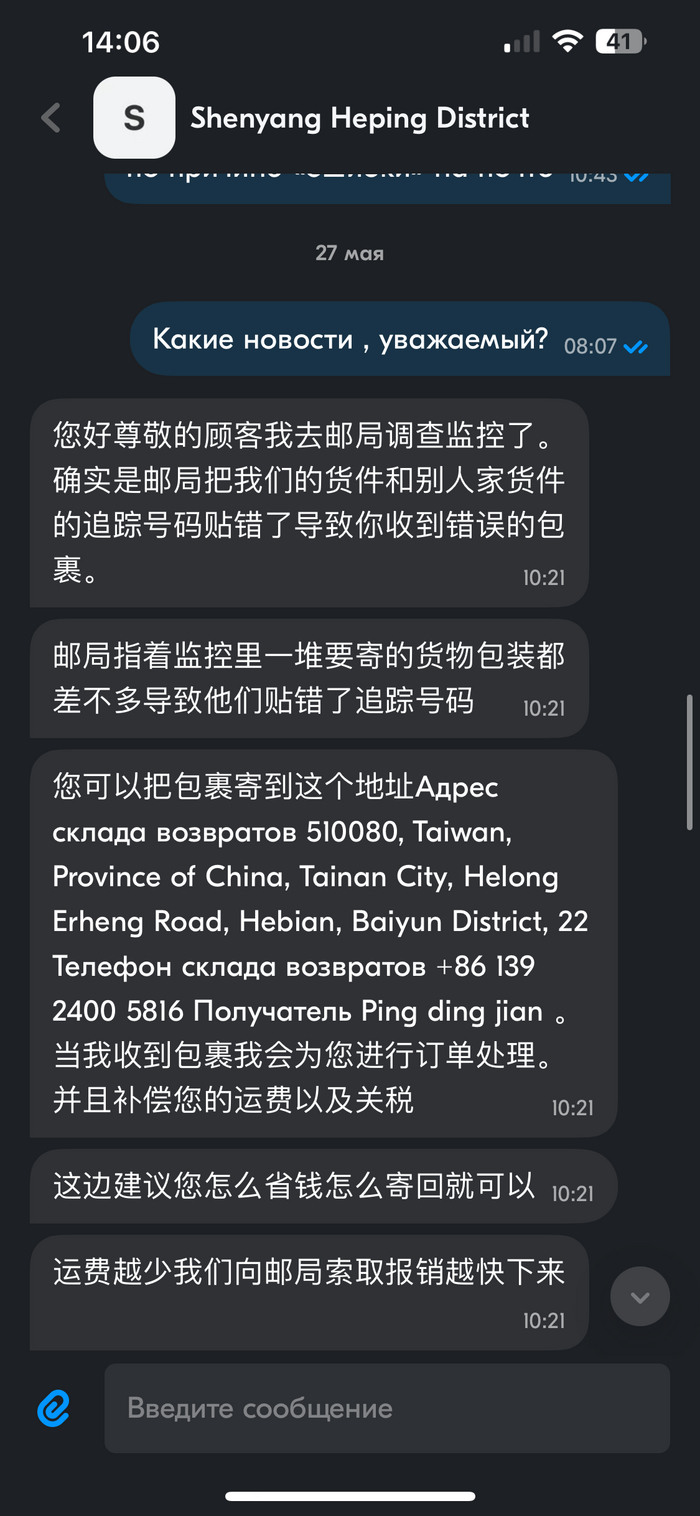Screen dimensions: 700x1516
Task: Jump to latest messages with down chevron
Action: 640,1296
